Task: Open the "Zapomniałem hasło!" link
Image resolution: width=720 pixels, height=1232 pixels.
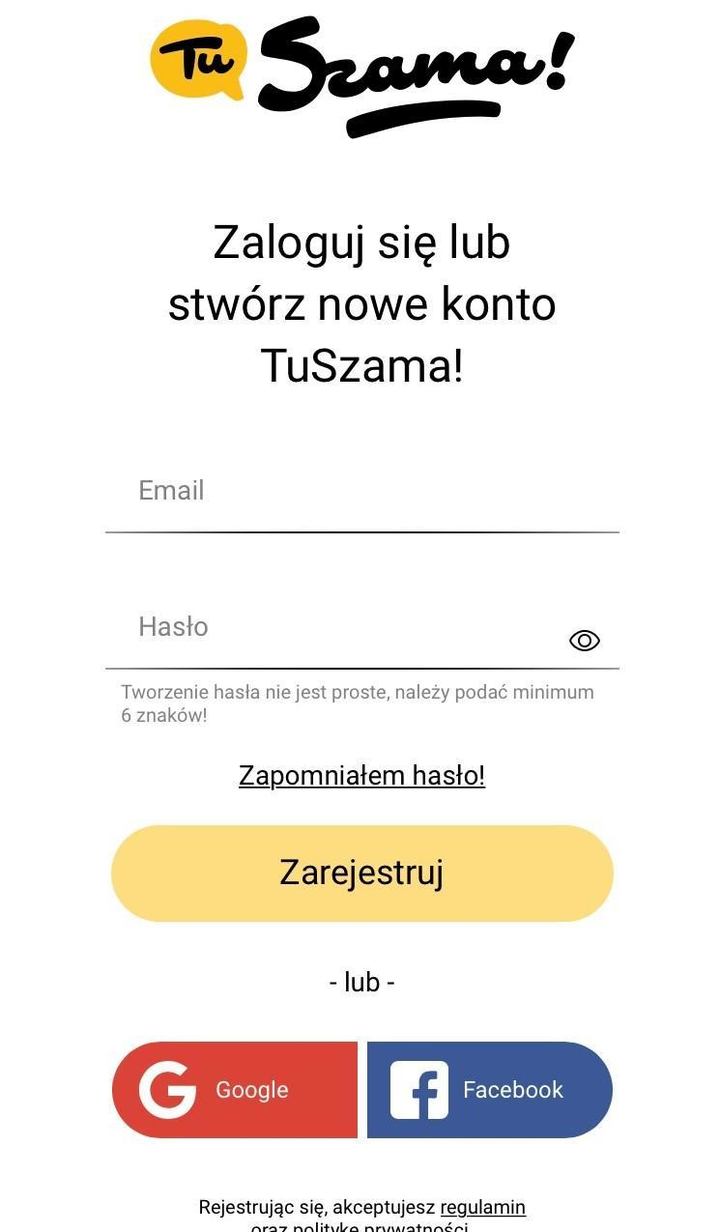Action: pos(361,775)
